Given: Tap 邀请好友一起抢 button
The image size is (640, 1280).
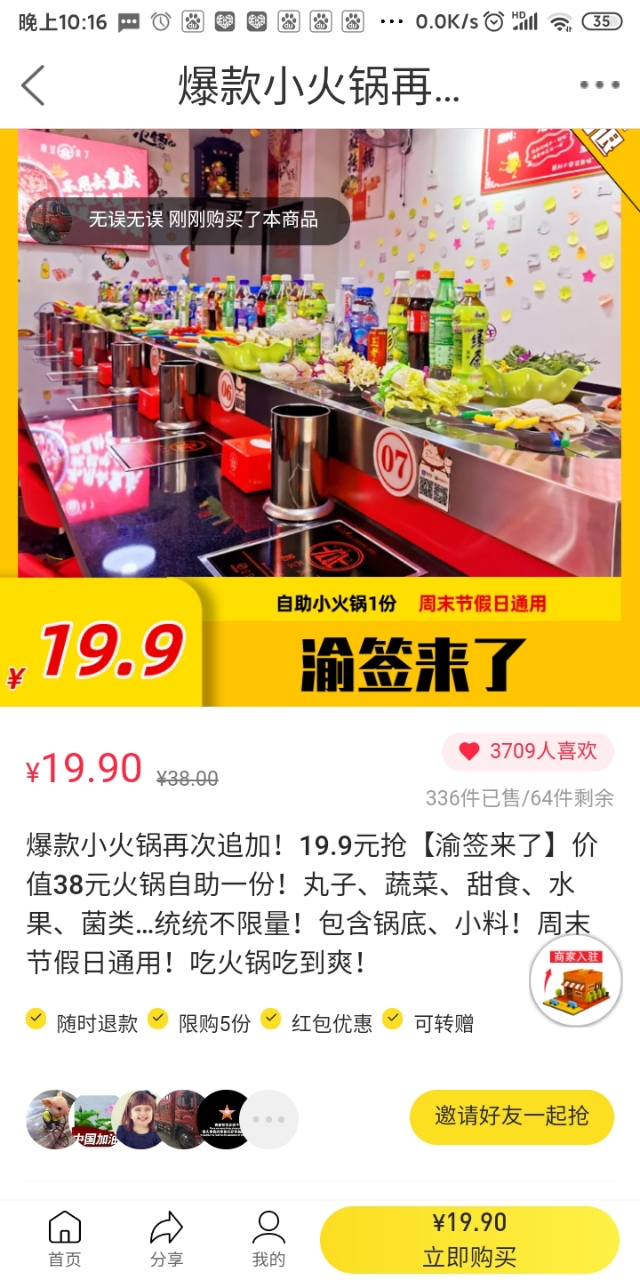Looking at the screenshot, I should pyautogui.click(x=511, y=1117).
